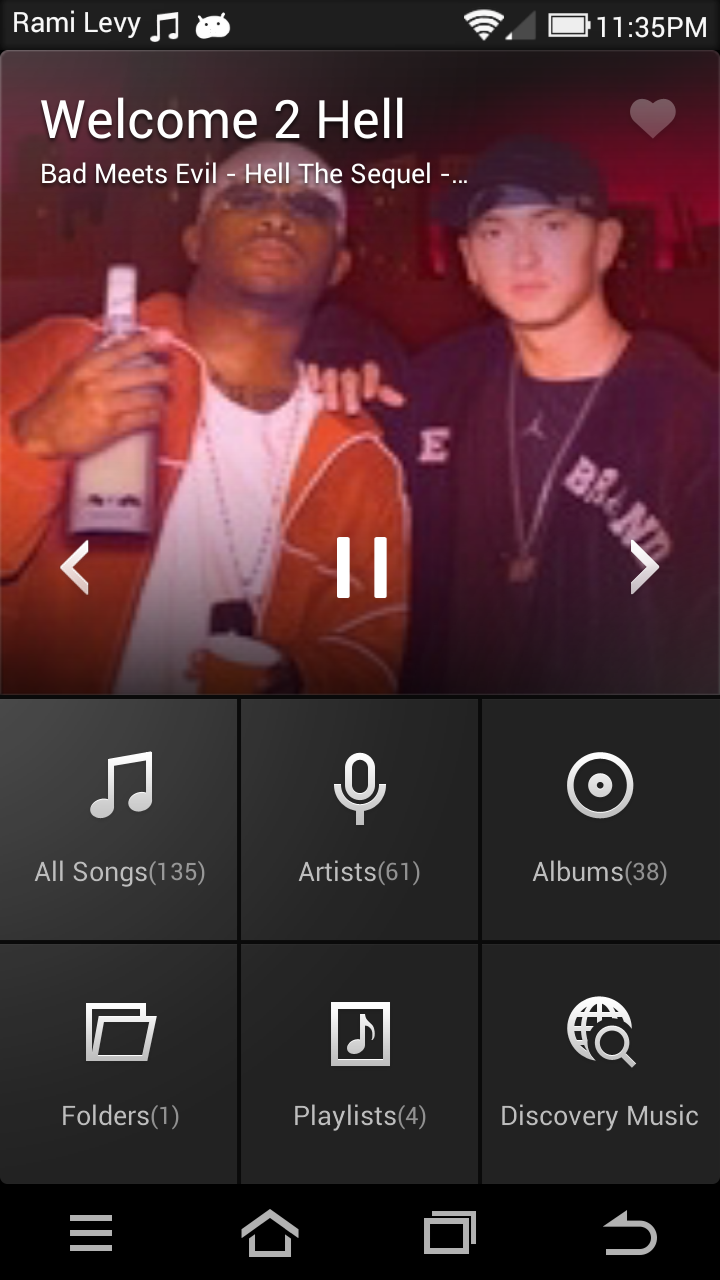Go to the previous track

(75, 567)
